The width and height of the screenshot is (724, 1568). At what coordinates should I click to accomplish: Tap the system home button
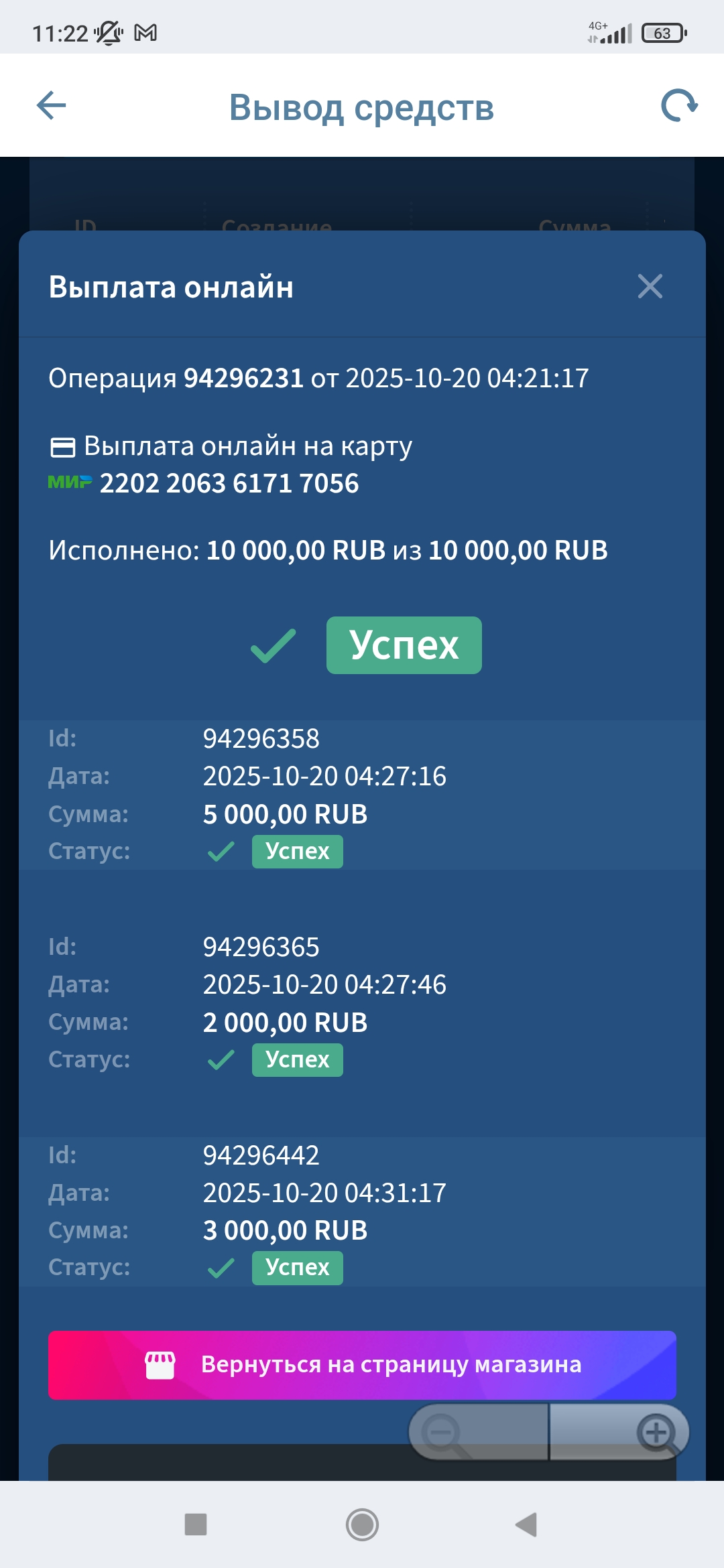[362, 1524]
